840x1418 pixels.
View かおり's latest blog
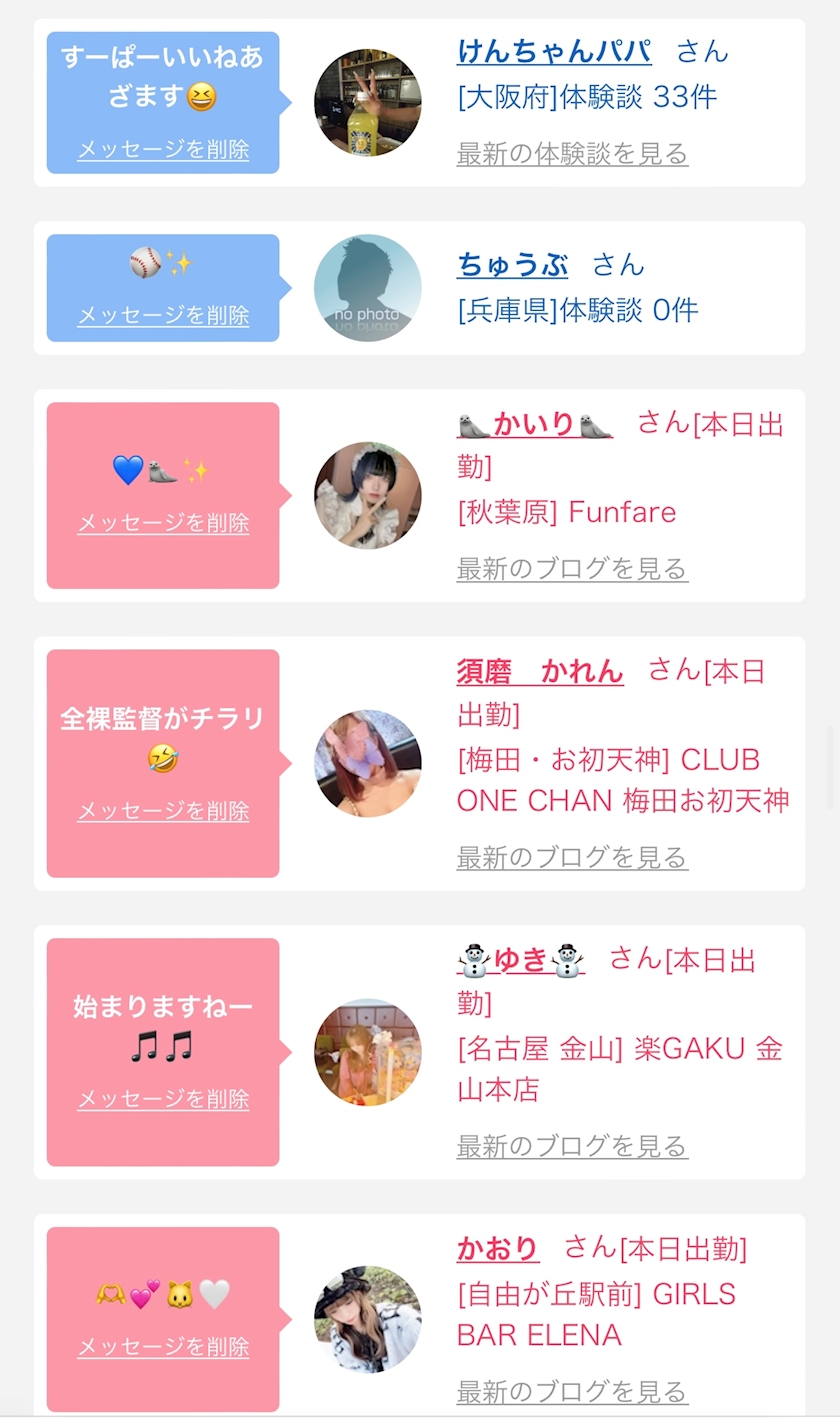click(x=572, y=1391)
